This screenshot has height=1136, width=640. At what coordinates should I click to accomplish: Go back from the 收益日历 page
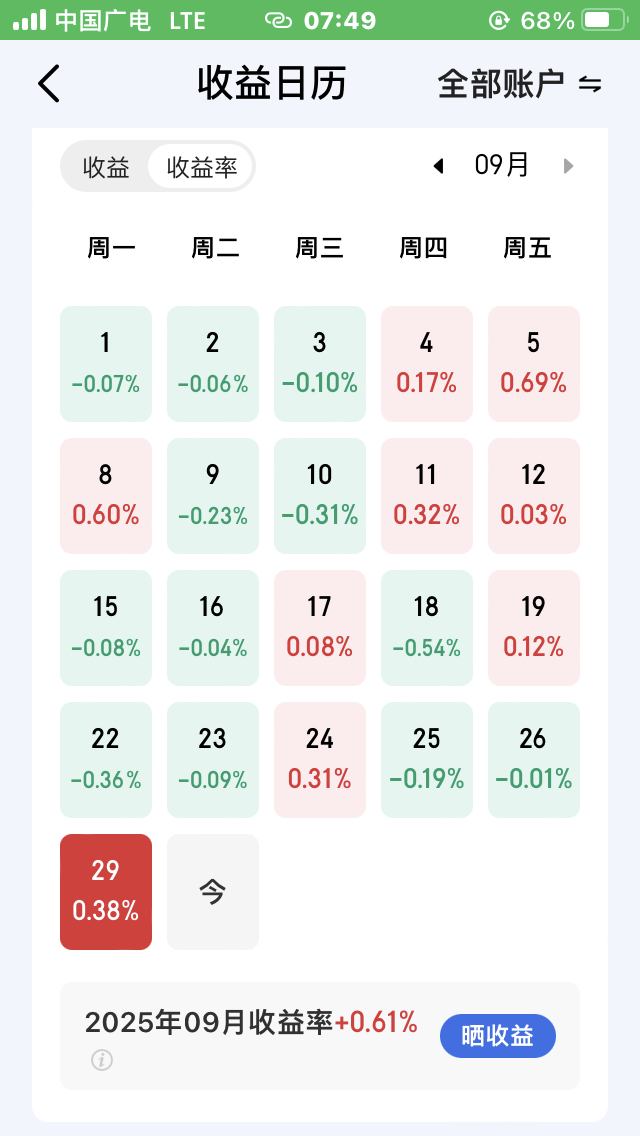pyautogui.click(x=49, y=84)
